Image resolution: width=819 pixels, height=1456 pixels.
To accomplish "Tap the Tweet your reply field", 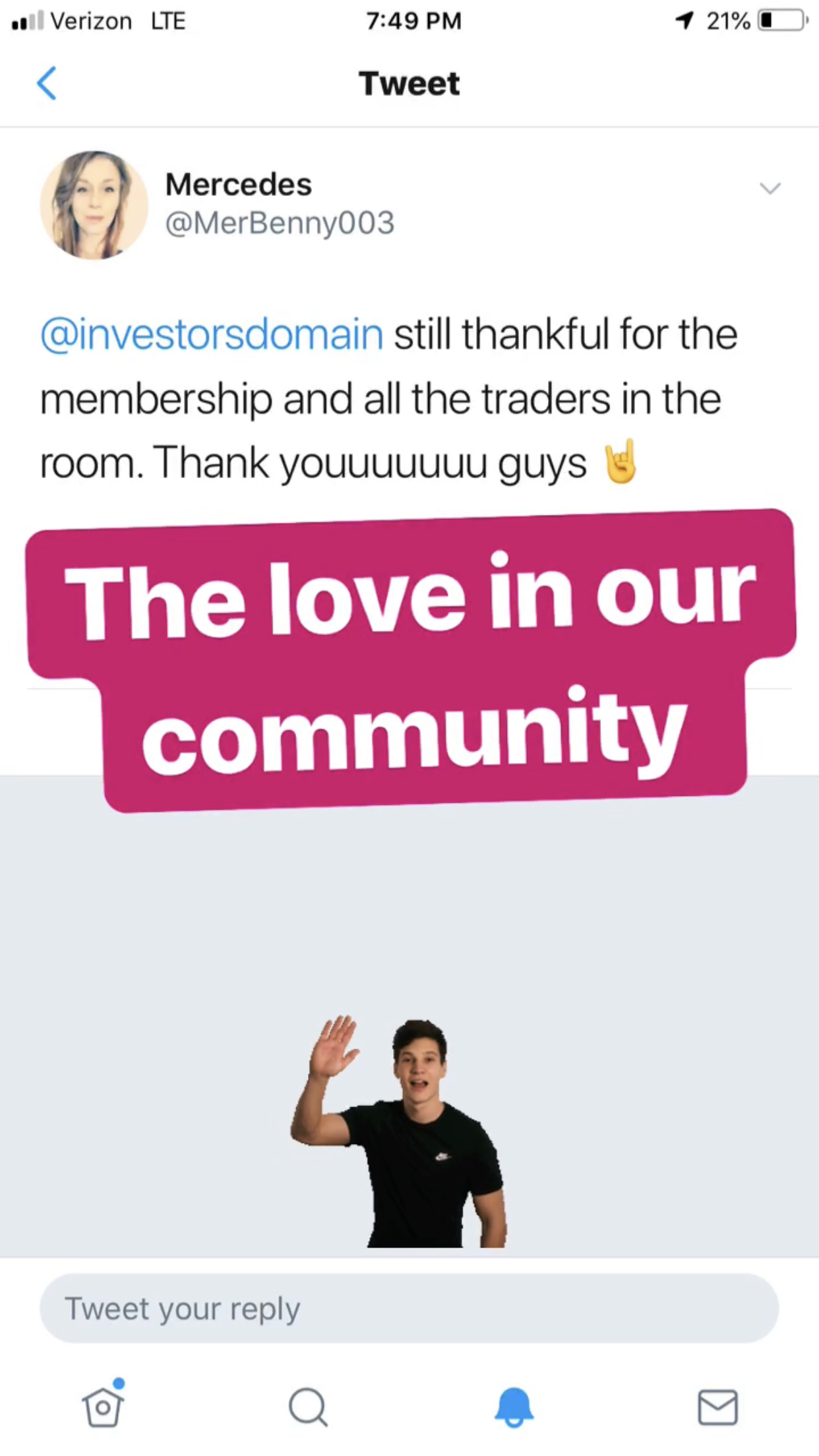I will (409, 1308).
